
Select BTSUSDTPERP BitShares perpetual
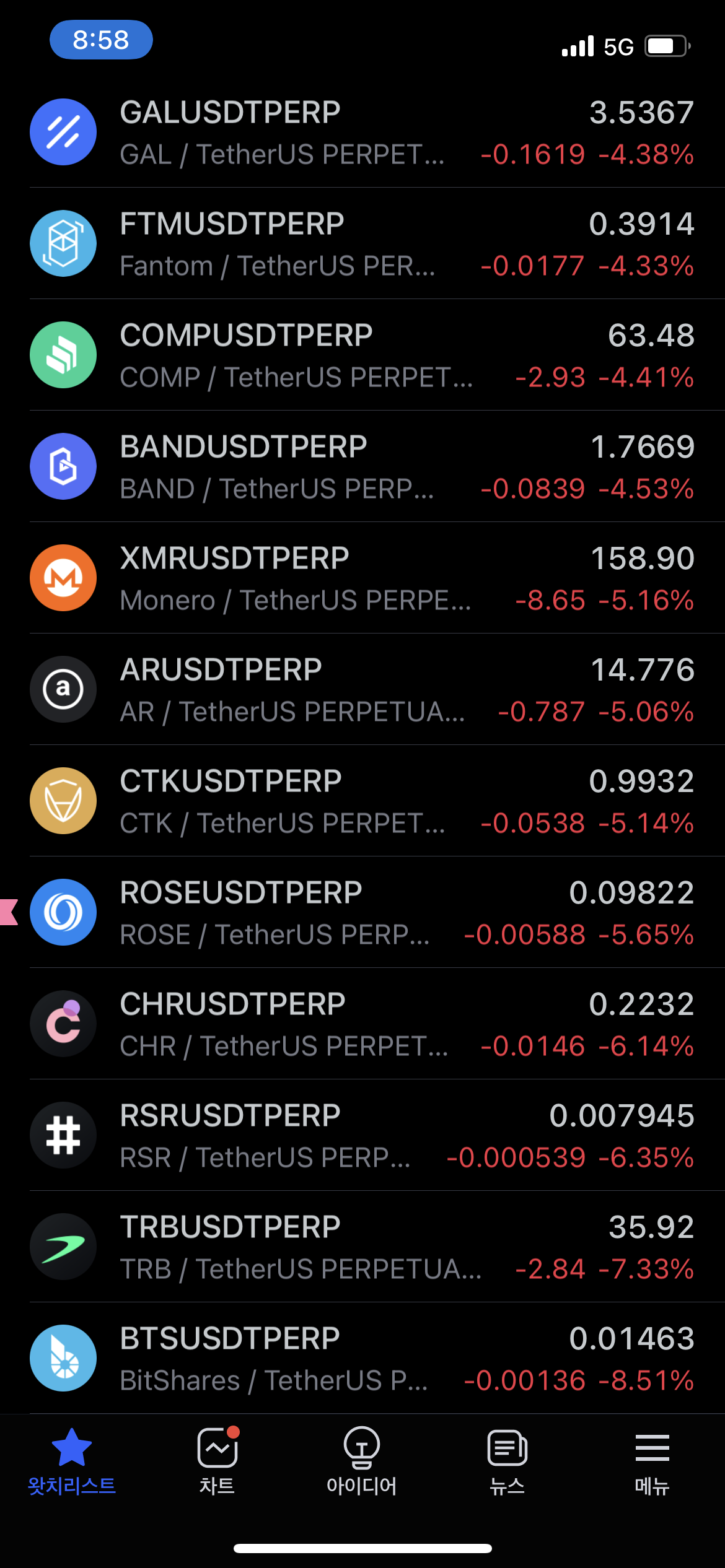click(362, 1358)
